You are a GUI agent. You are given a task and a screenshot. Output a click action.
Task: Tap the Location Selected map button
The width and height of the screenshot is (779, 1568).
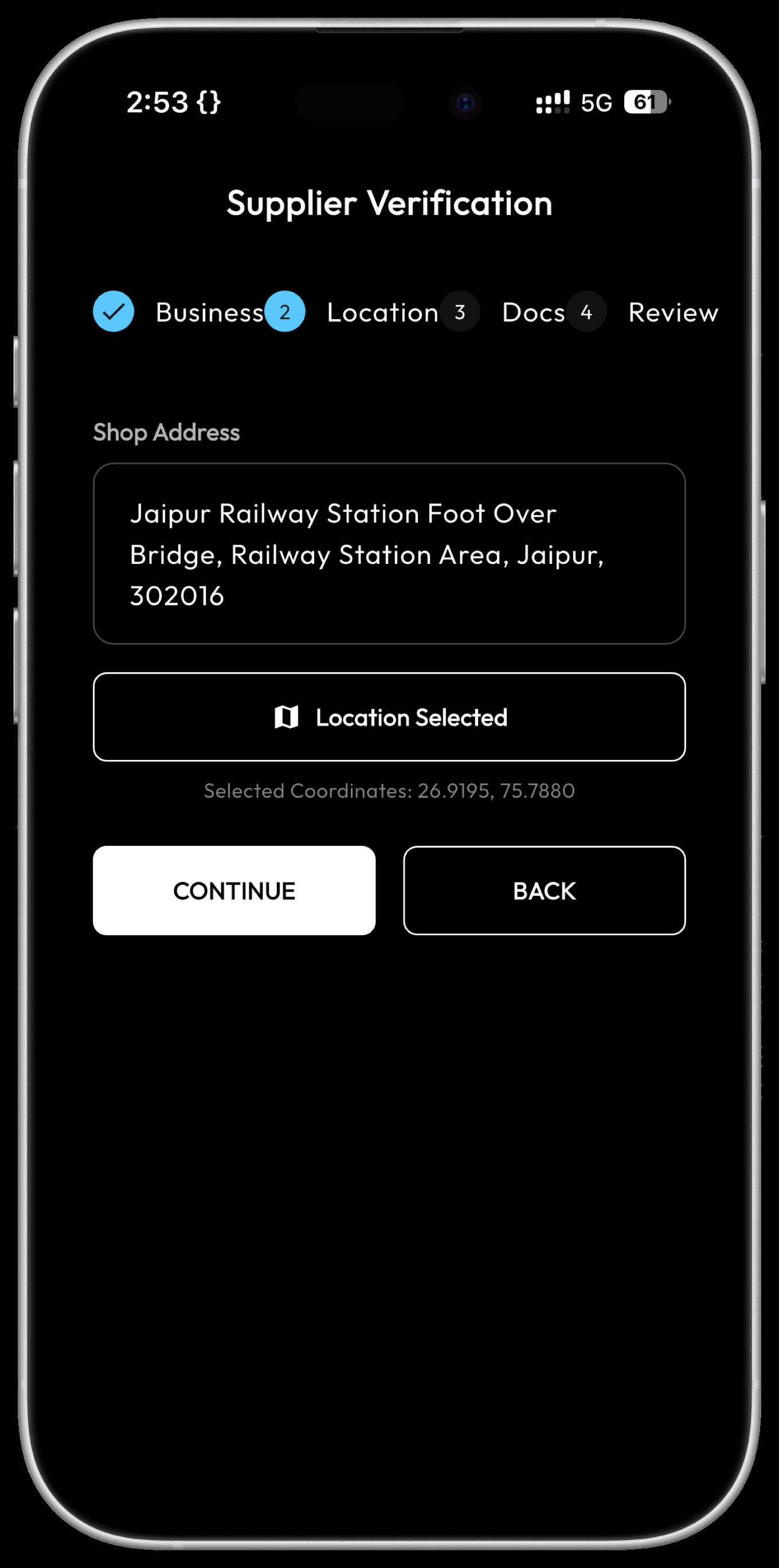(x=389, y=716)
